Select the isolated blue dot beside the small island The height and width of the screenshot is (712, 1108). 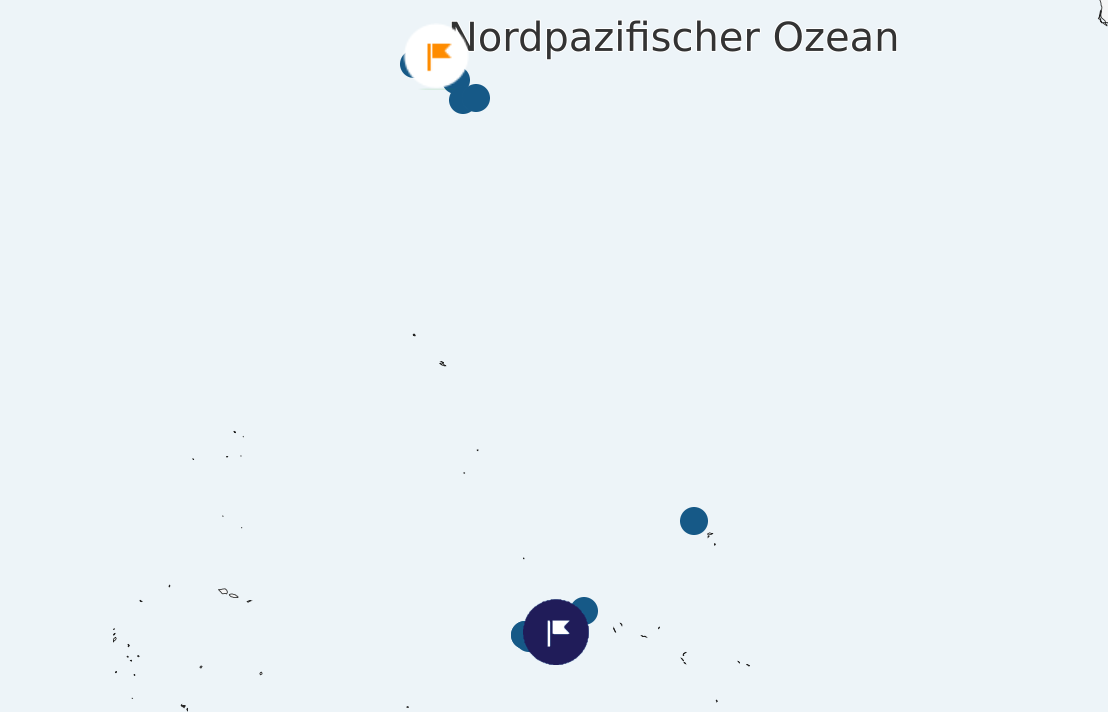click(694, 521)
